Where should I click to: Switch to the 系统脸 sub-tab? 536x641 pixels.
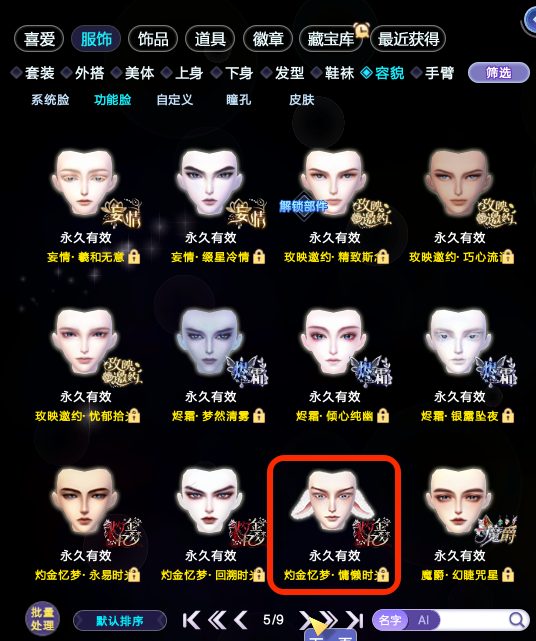point(50,100)
